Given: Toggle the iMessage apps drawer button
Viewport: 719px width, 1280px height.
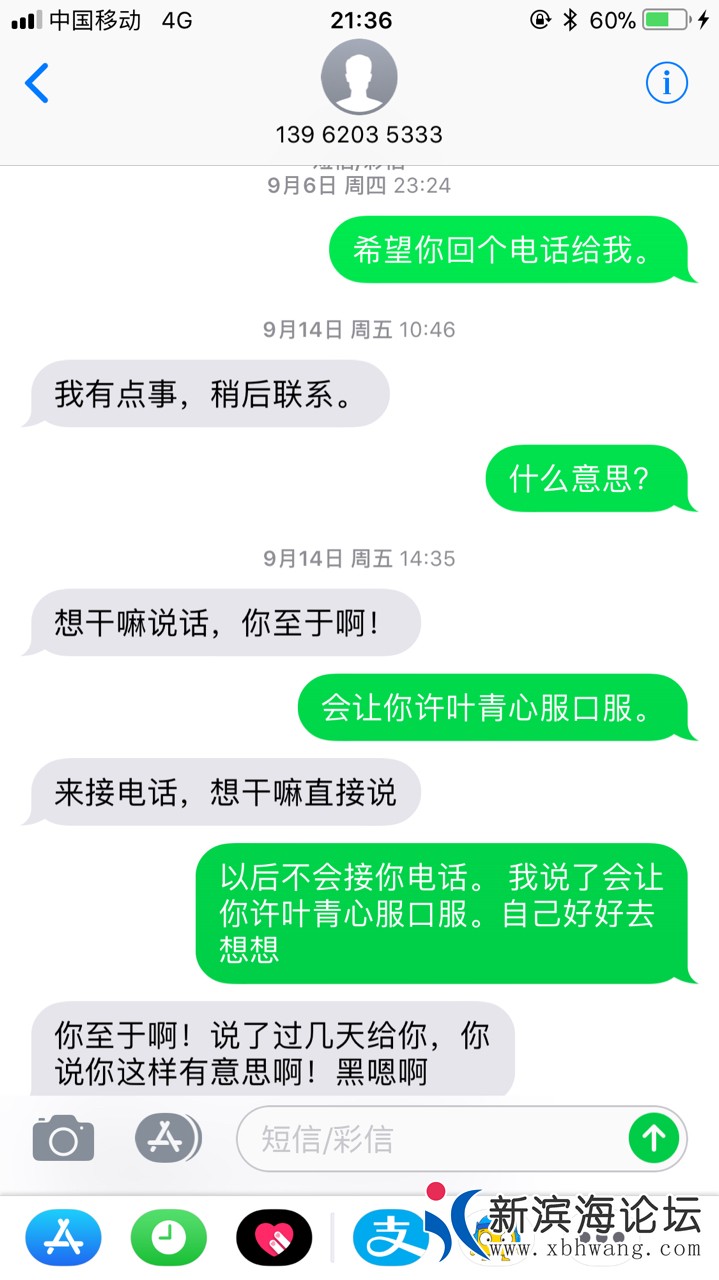Looking at the screenshot, I should [x=167, y=1138].
